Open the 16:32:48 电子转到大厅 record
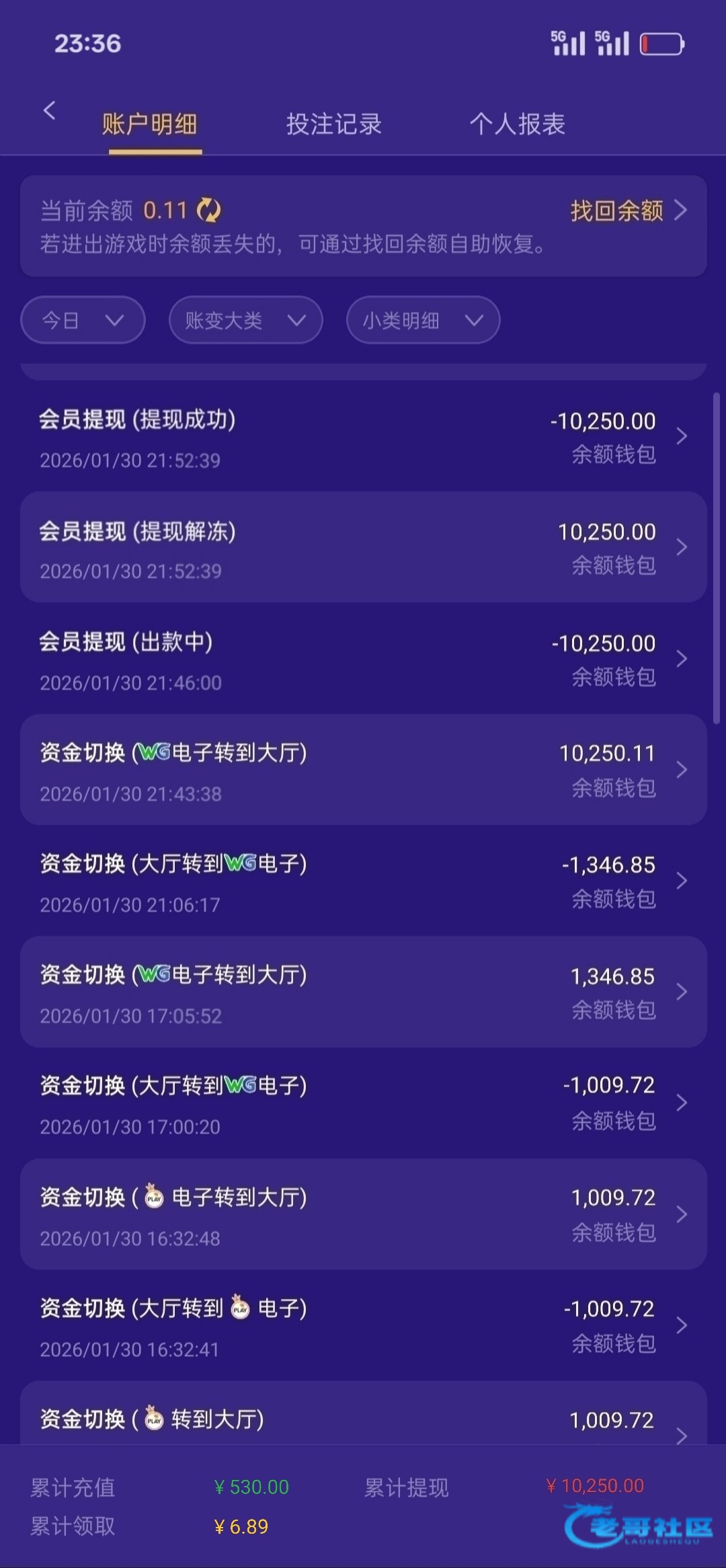 point(363,1215)
